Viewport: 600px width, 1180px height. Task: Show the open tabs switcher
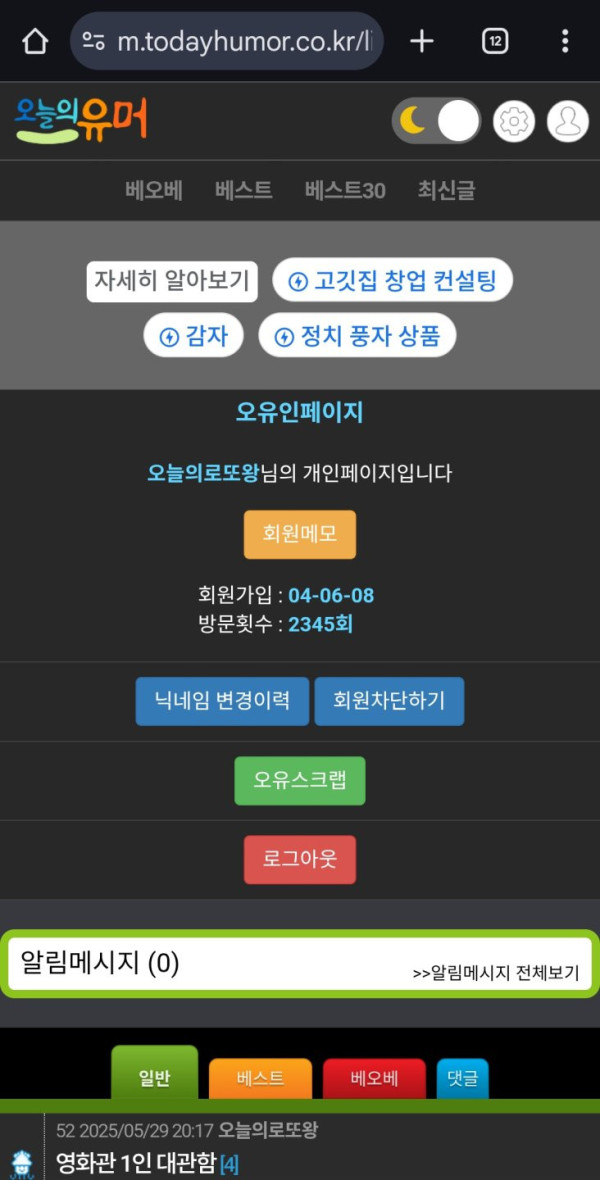494,41
